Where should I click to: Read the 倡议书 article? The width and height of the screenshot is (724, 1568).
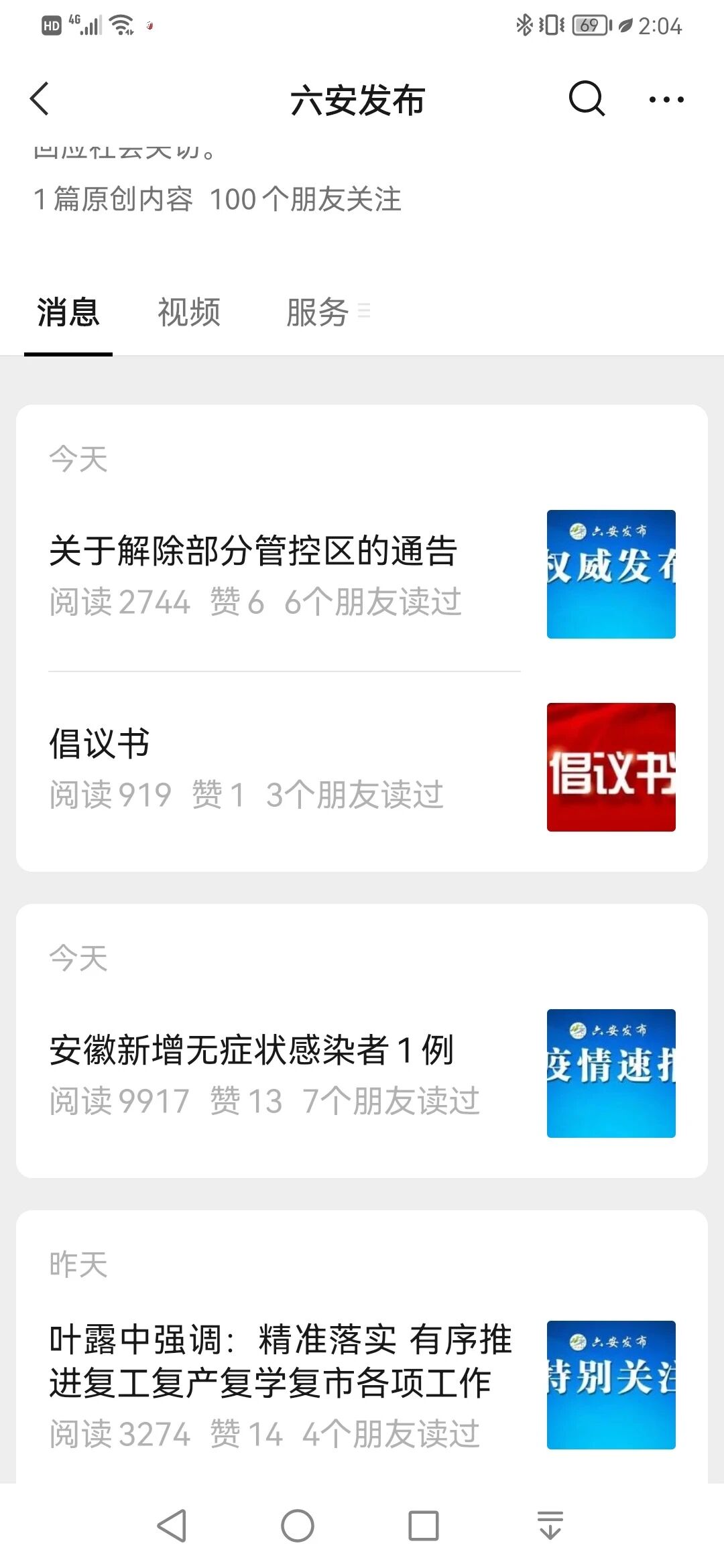point(99,744)
